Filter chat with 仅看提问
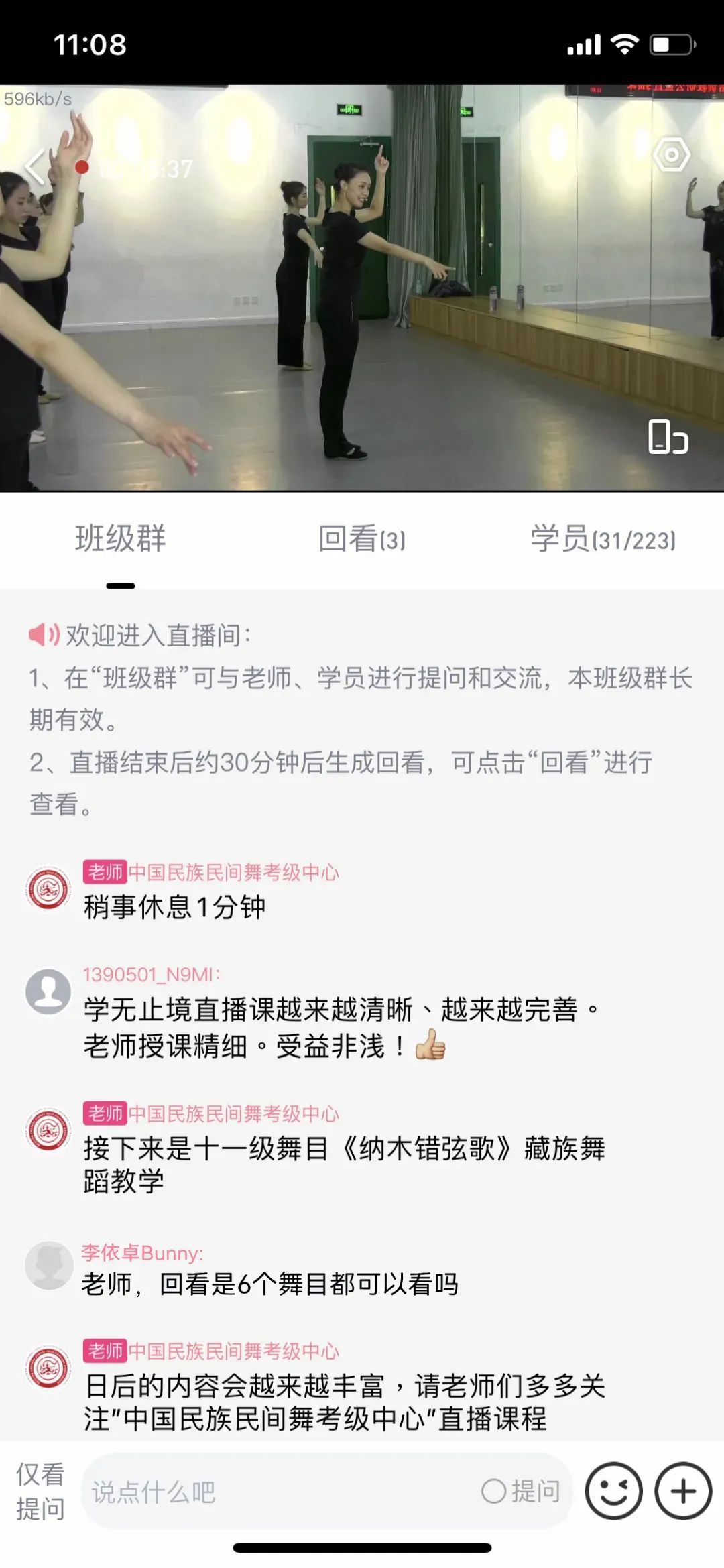The image size is (724, 1568). click(x=40, y=1492)
